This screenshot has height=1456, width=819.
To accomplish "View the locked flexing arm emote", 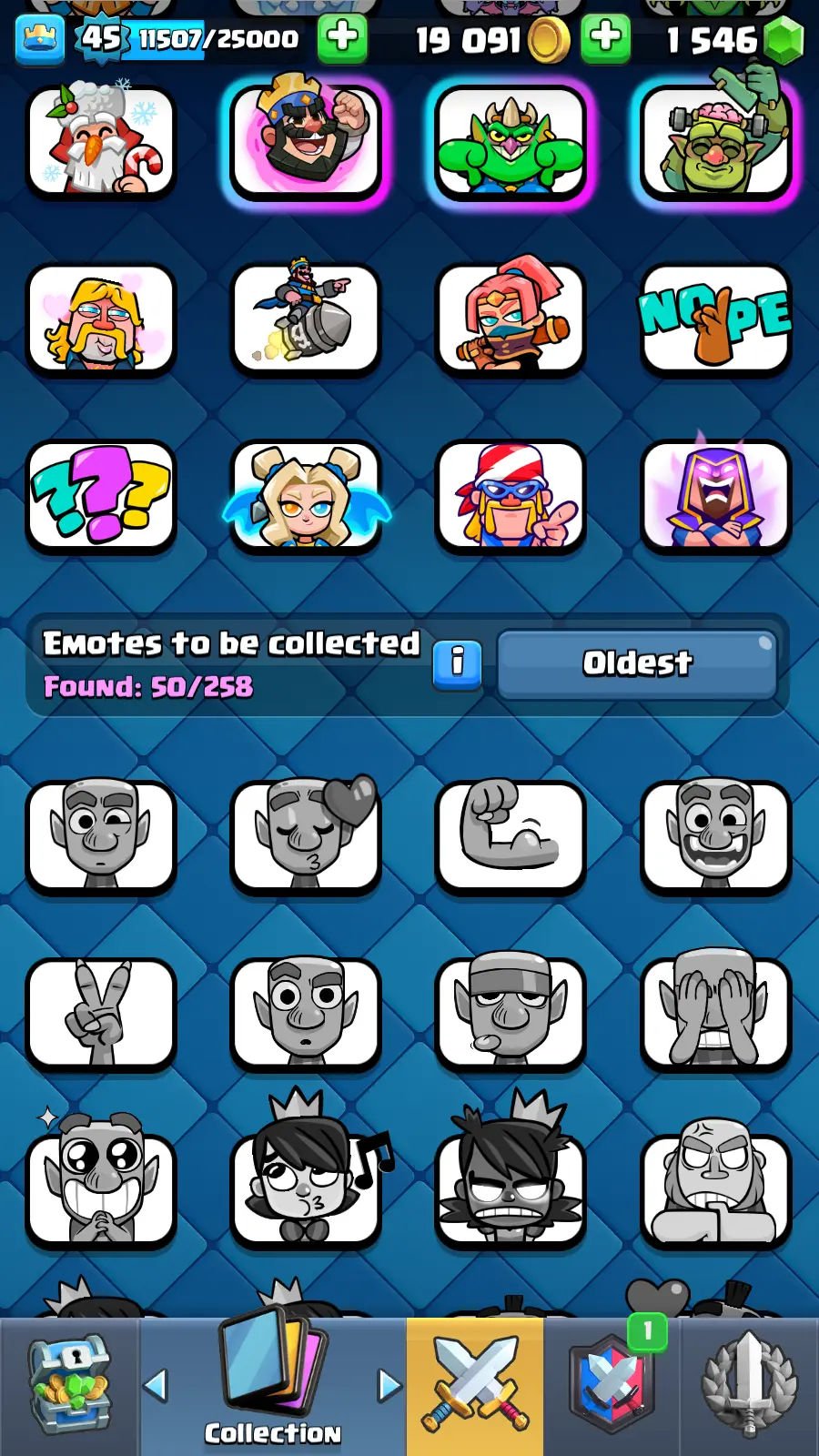I will click(511, 835).
